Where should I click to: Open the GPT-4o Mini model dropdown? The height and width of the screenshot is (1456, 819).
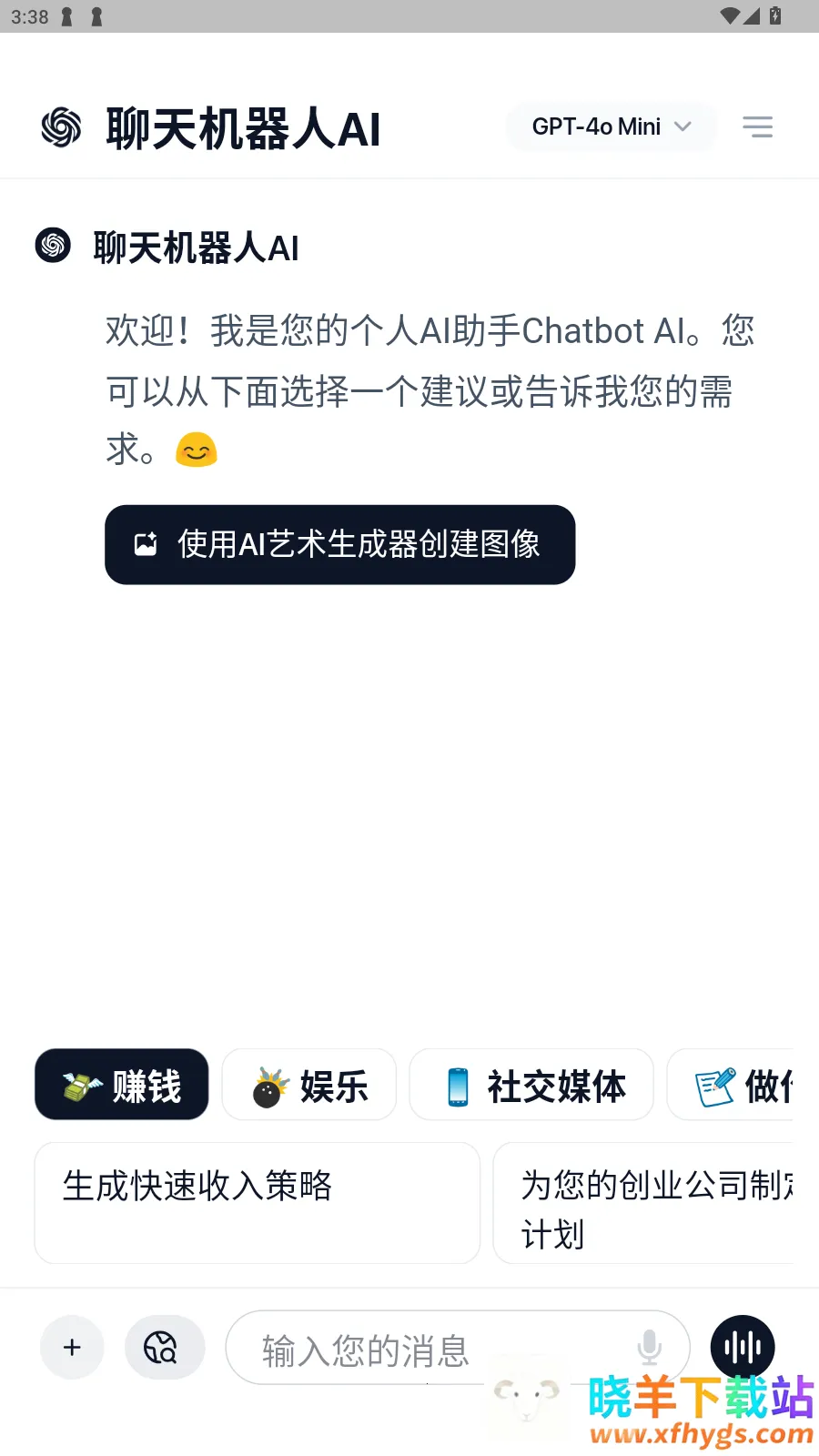pyautogui.click(x=611, y=126)
